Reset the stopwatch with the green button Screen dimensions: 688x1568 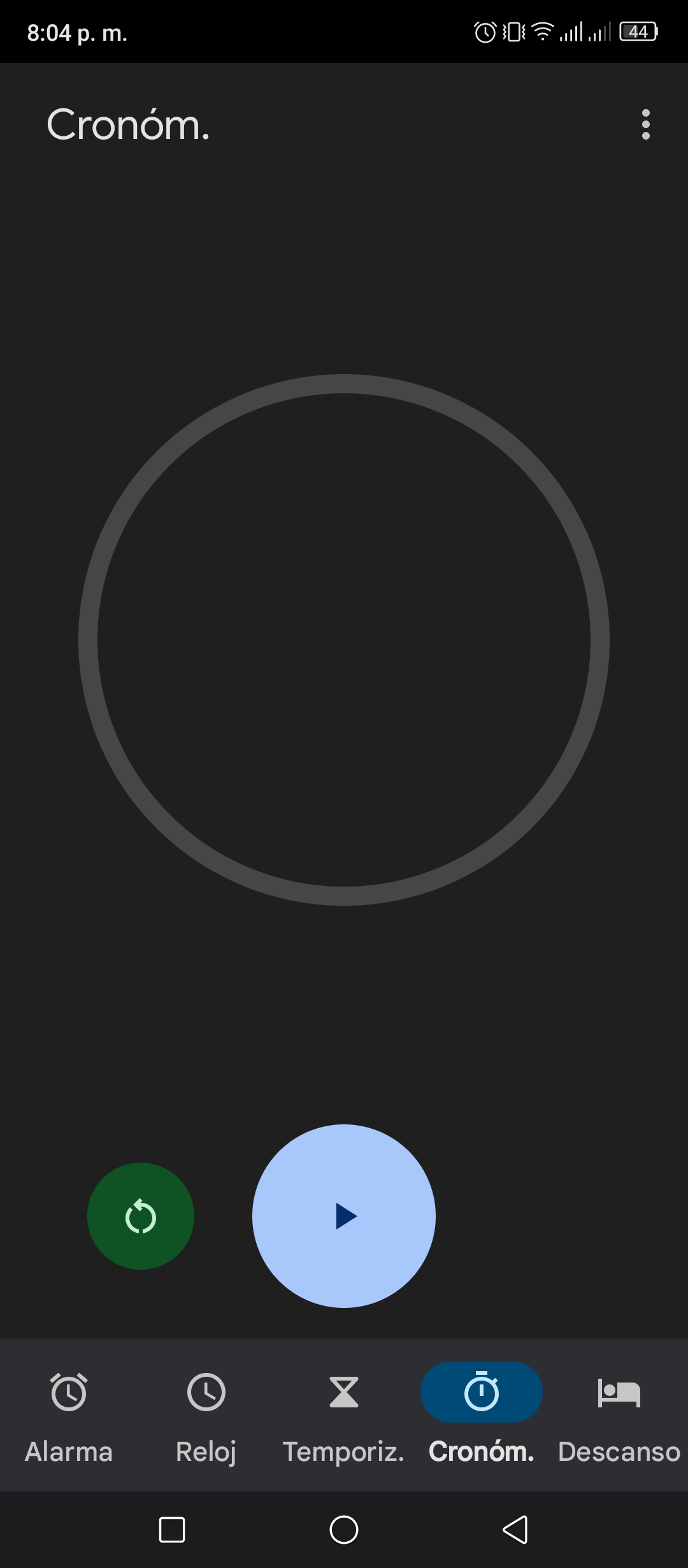[x=141, y=1216]
